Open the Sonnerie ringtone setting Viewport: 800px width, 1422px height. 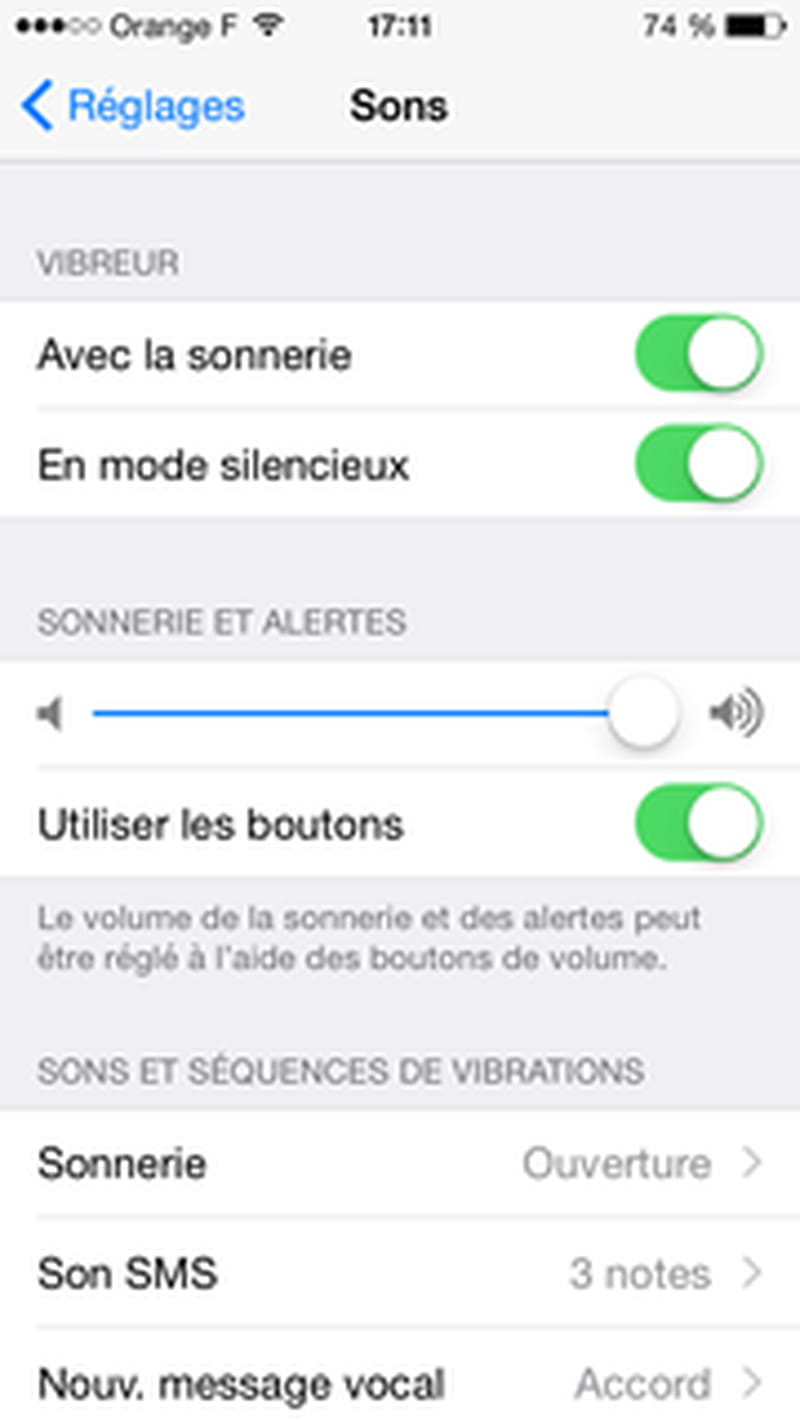400,1163
